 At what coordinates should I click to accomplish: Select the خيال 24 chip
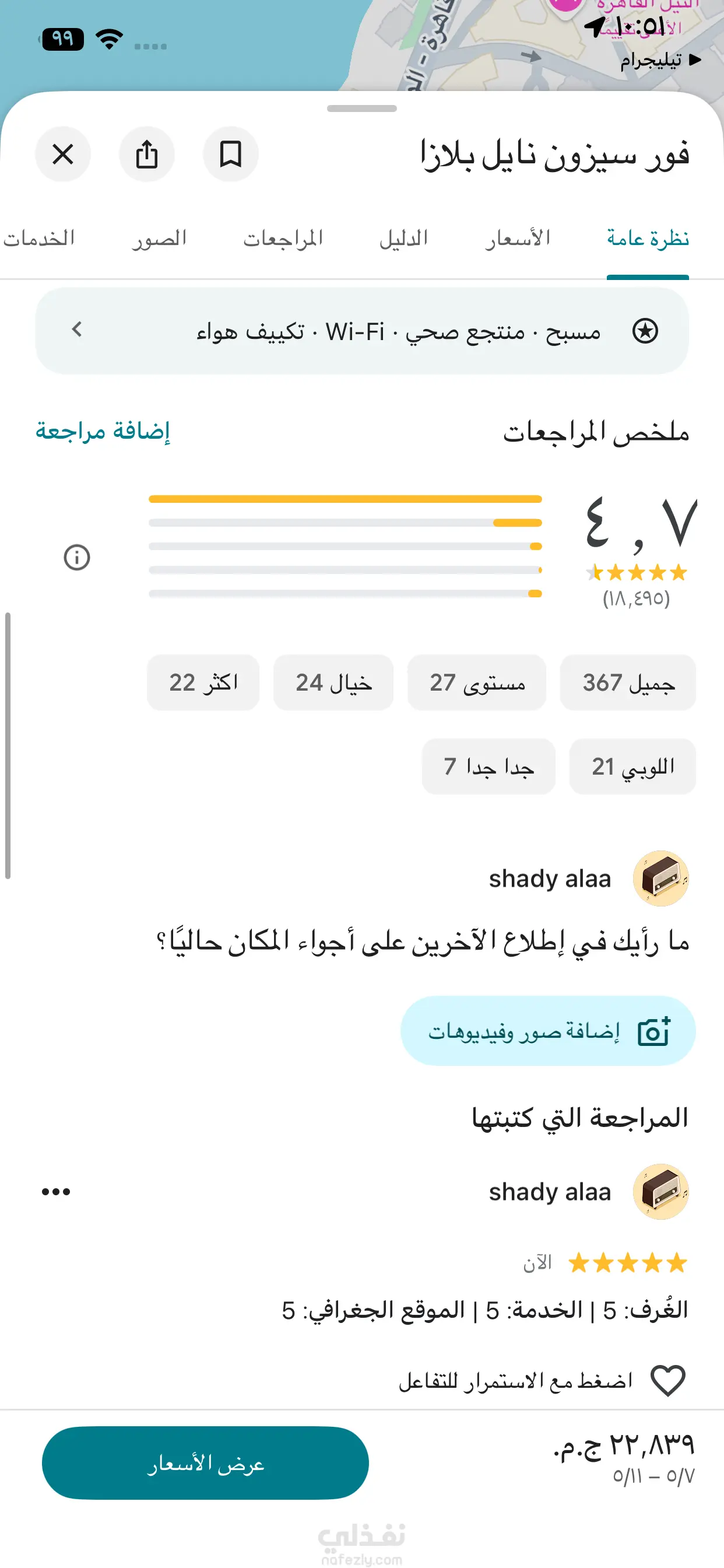[333, 682]
